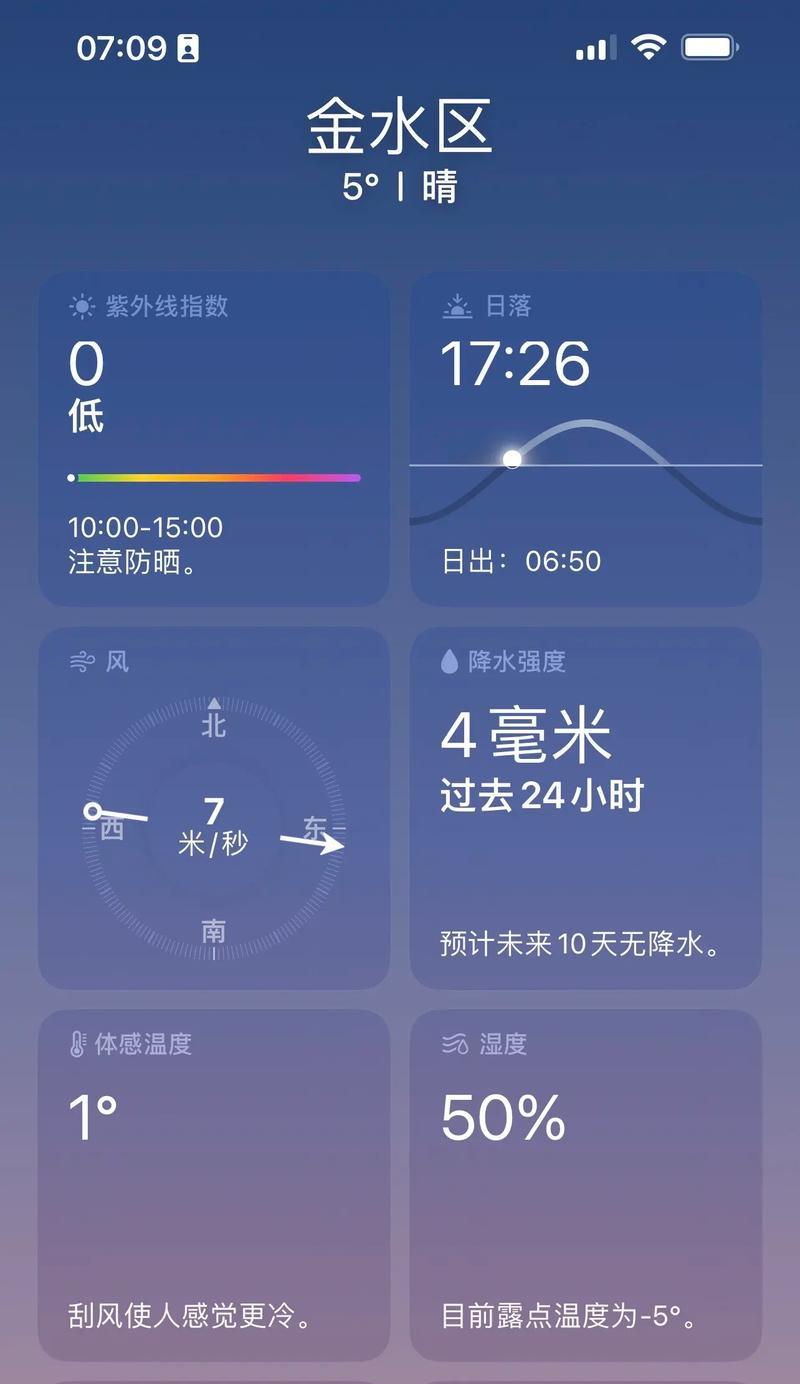Open the humidity (湿度) card

(586, 1185)
